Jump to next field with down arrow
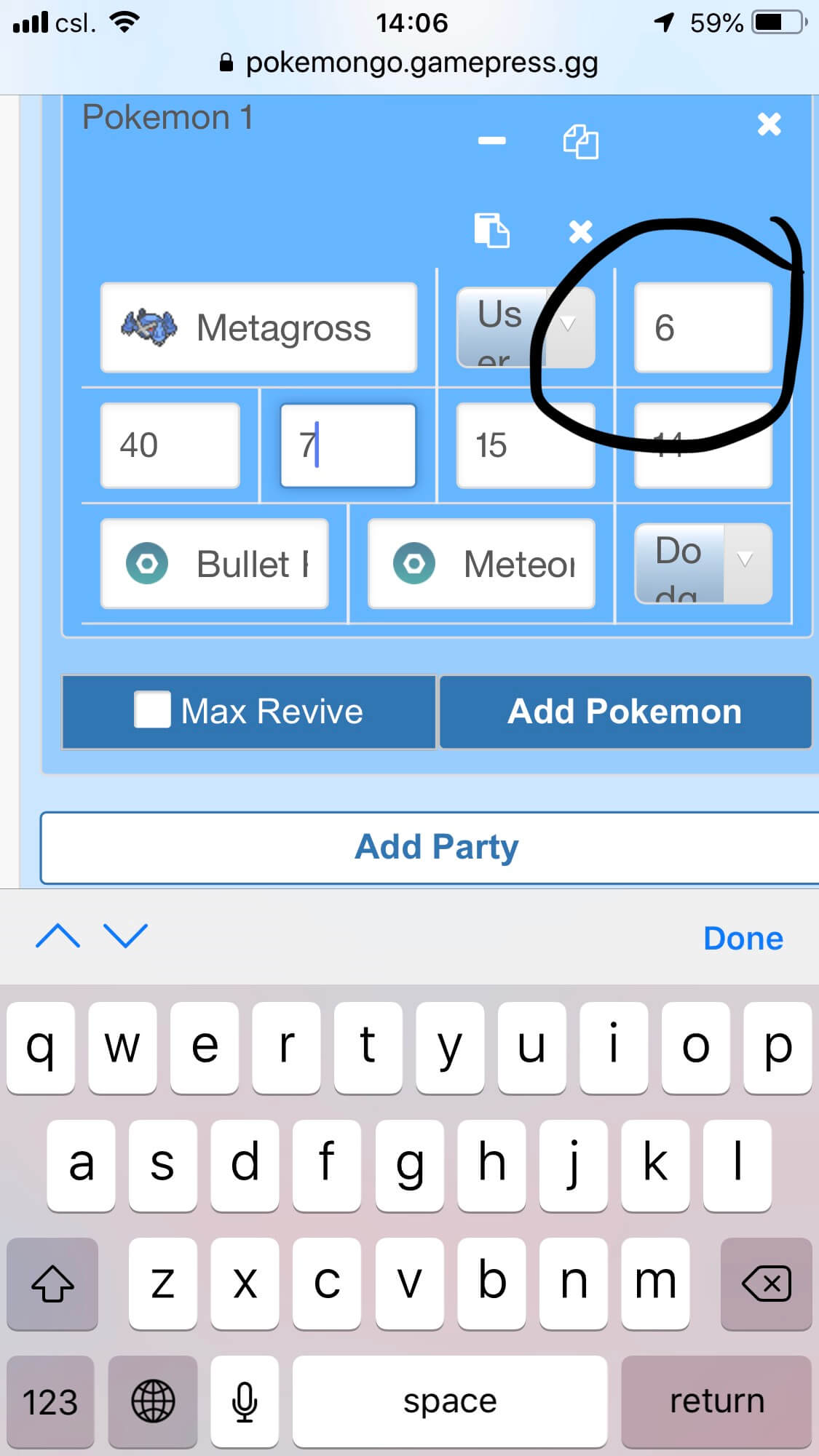The width and height of the screenshot is (819, 1456). coord(125,936)
